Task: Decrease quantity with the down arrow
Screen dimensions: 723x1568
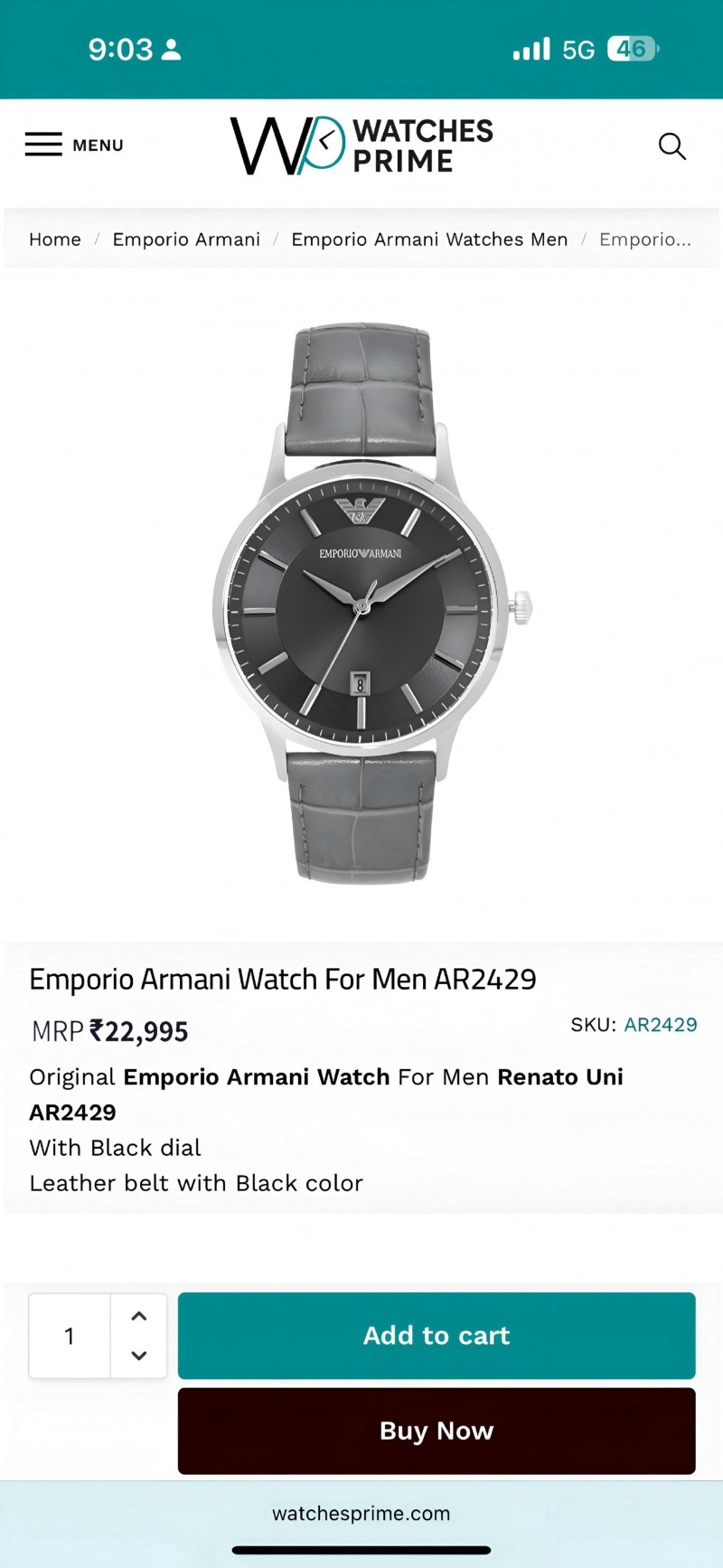Action: pos(139,1356)
